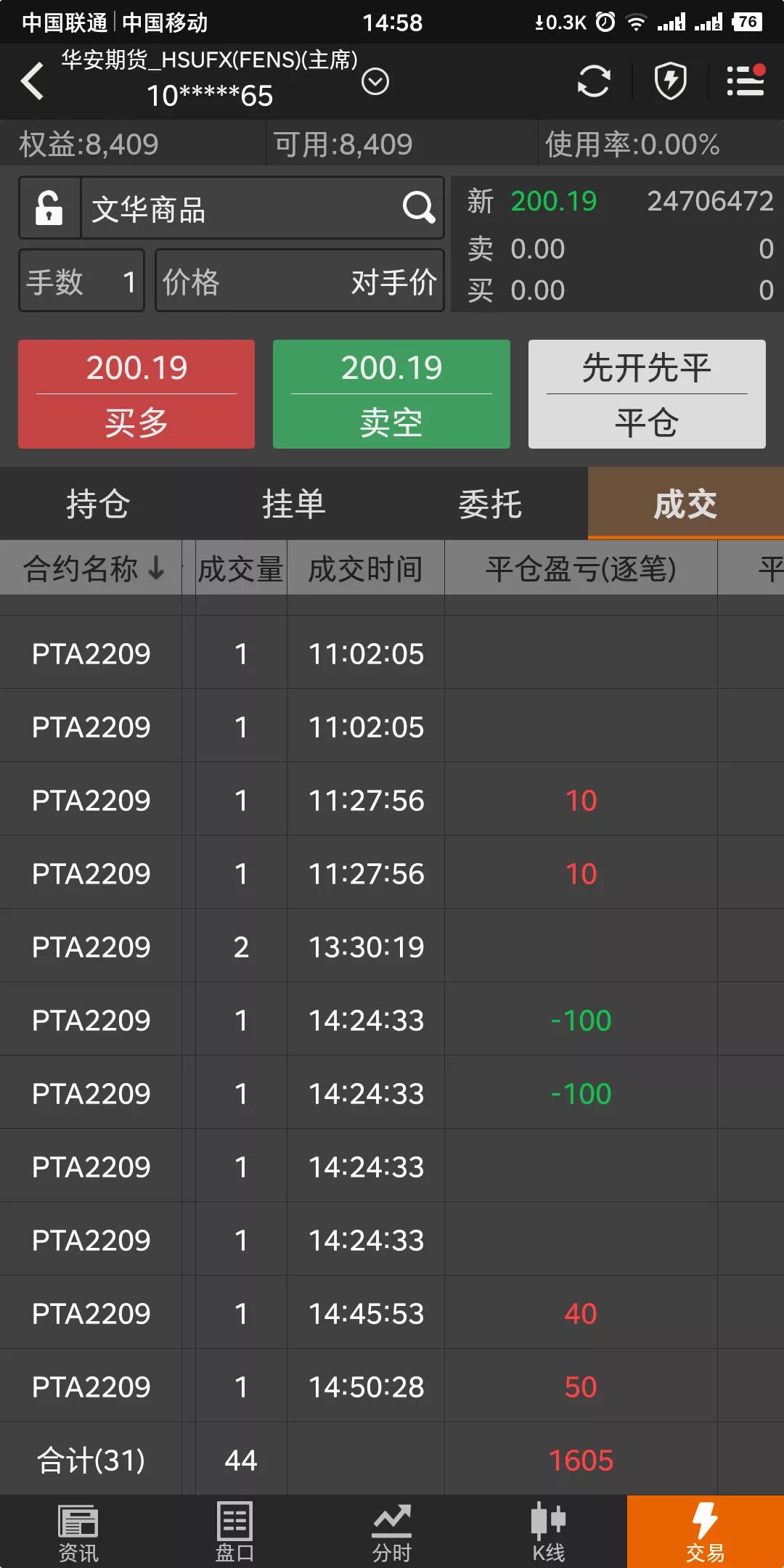Switch to the 挂单 pending orders tab
Screen dimensions: 784x1568
pyautogui.click(x=294, y=504)
